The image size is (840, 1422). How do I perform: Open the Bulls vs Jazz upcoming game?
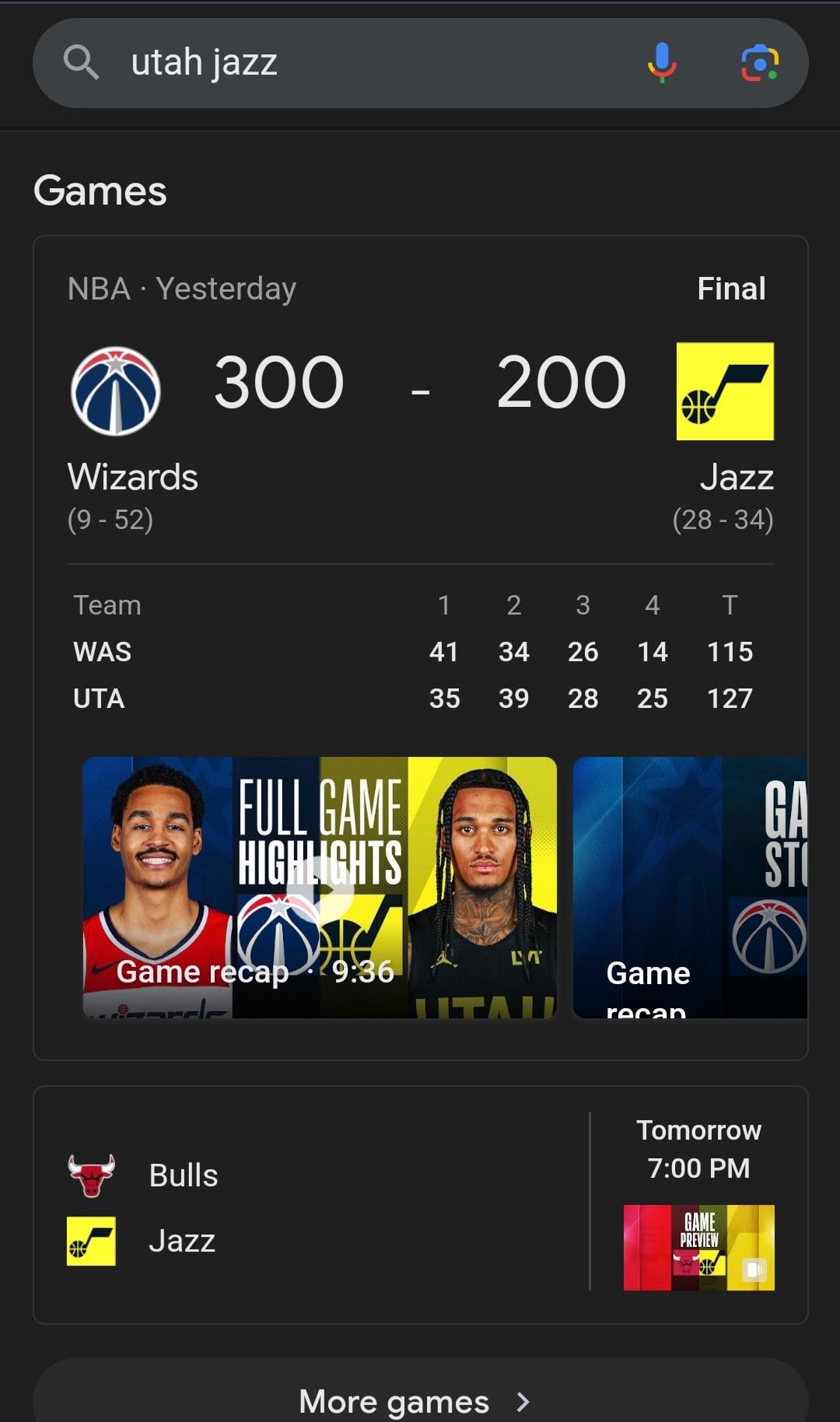coord(311,1206)
